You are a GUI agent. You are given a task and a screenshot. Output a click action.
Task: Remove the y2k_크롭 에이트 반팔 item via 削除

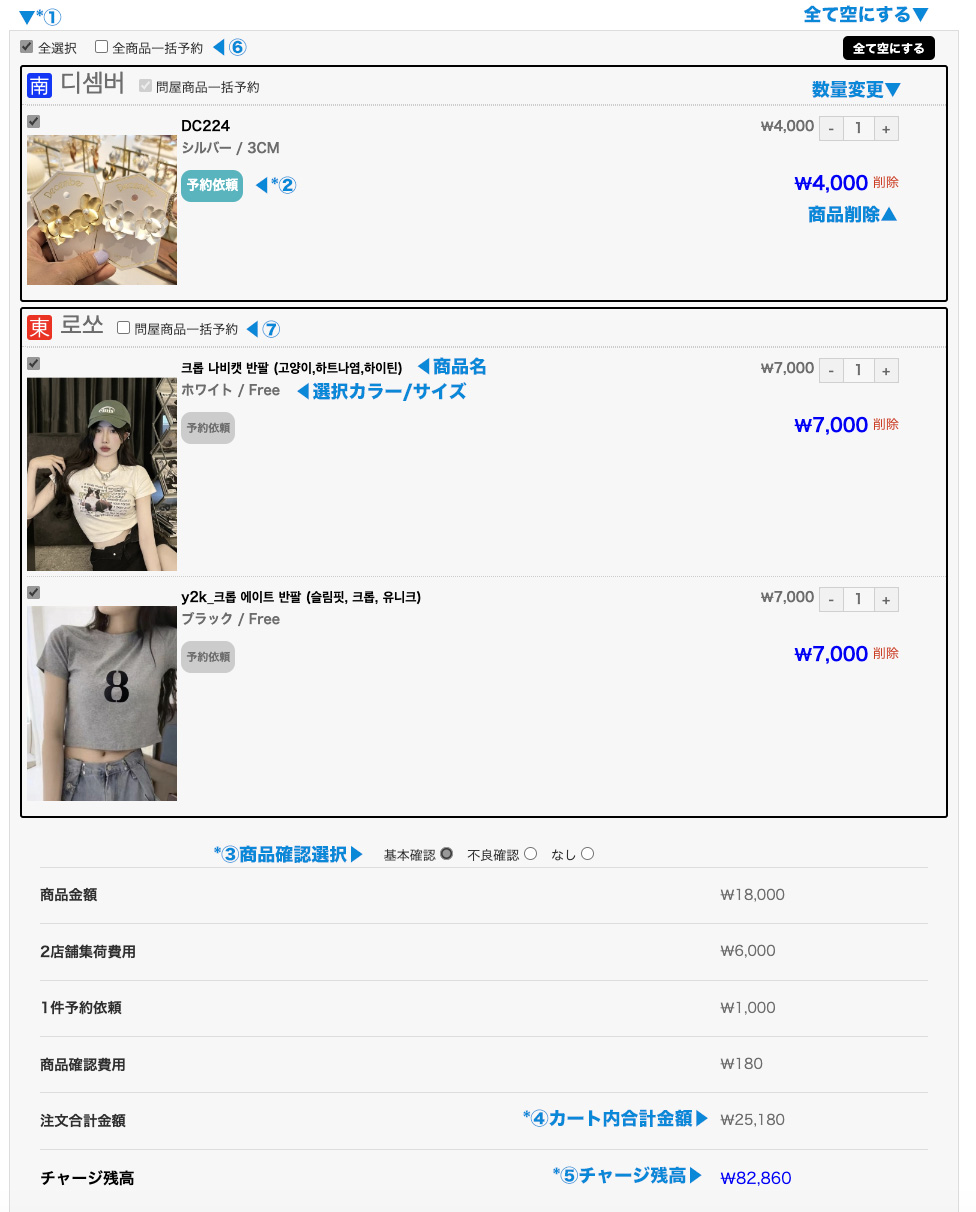click(885, 653)
